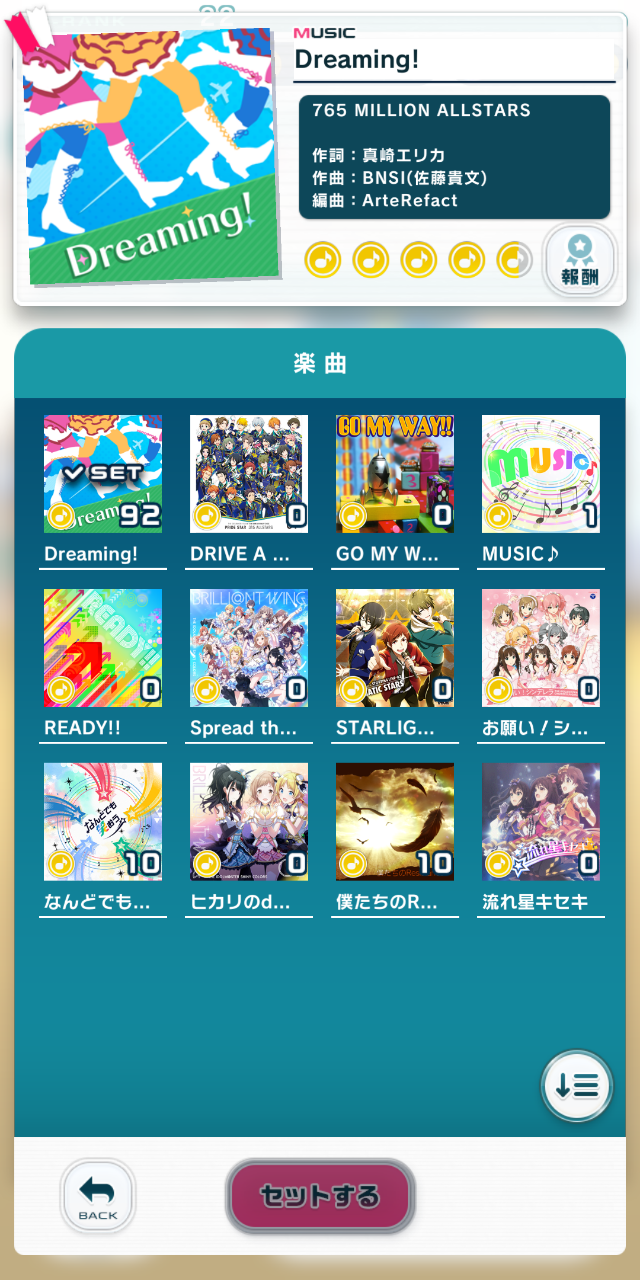The width and height of the screenshot is (640, 1280).
Task: Pick the お願い！シ... song tile
Action: (x=541, y=648)
